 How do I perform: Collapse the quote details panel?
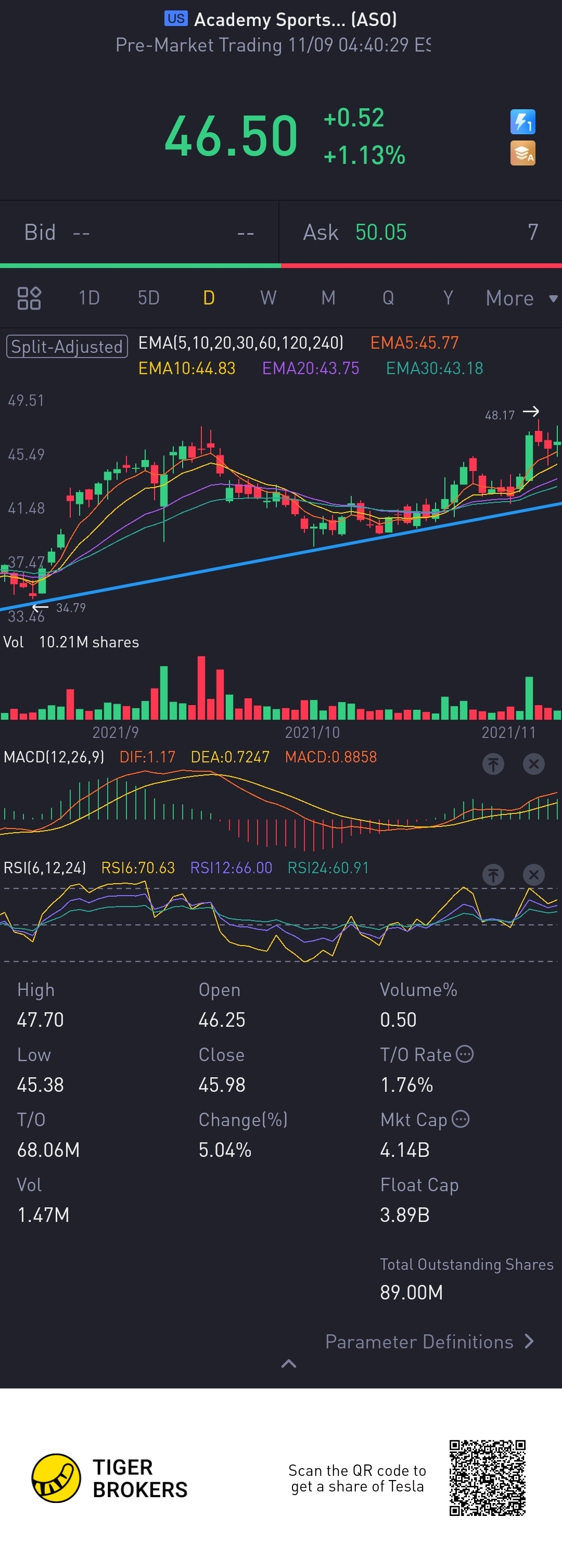click(x=289, y=1363)
